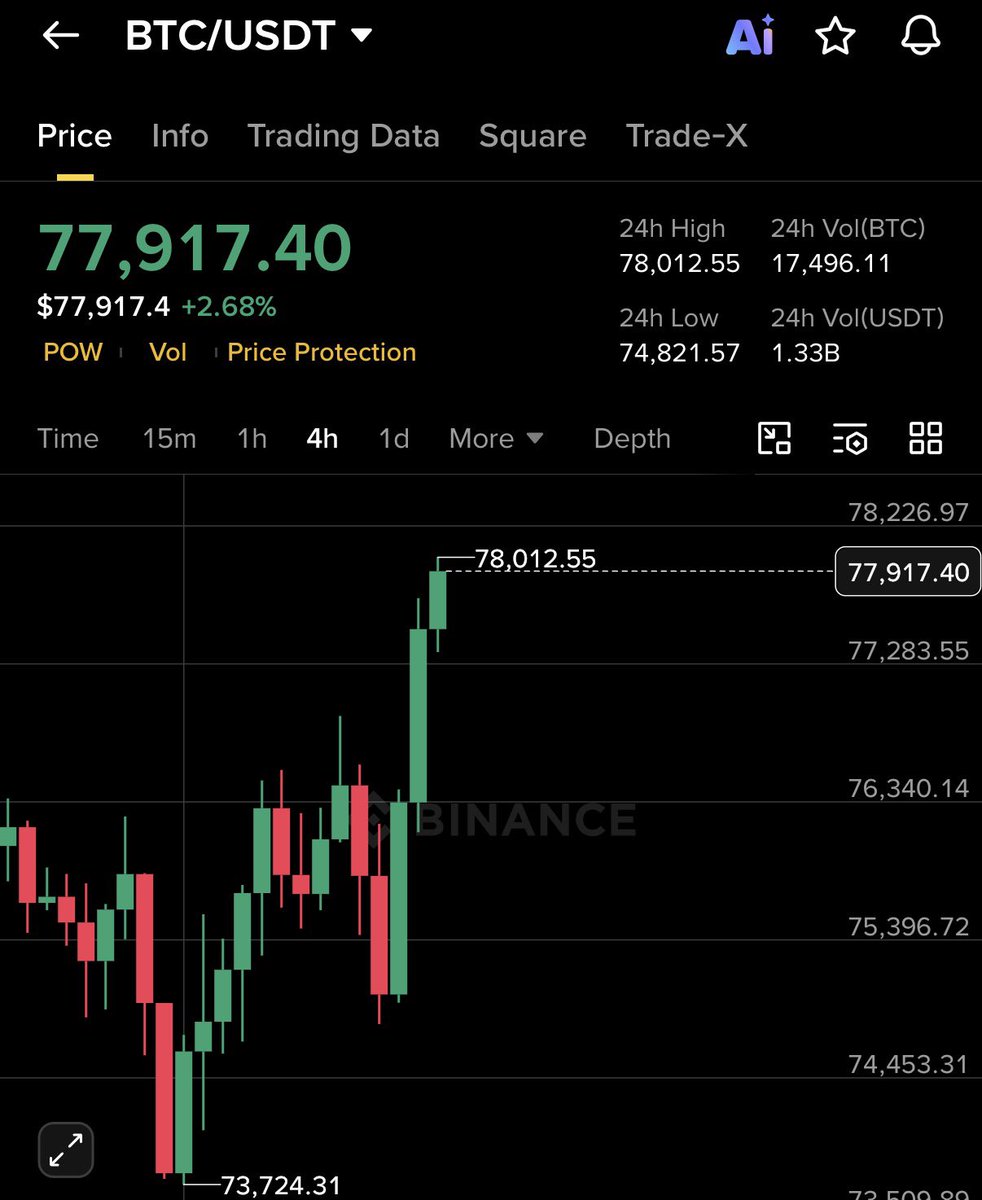Viewport: 982px width, 1200px height.
Task: Go back with the arrow icon
Action: 60,36
